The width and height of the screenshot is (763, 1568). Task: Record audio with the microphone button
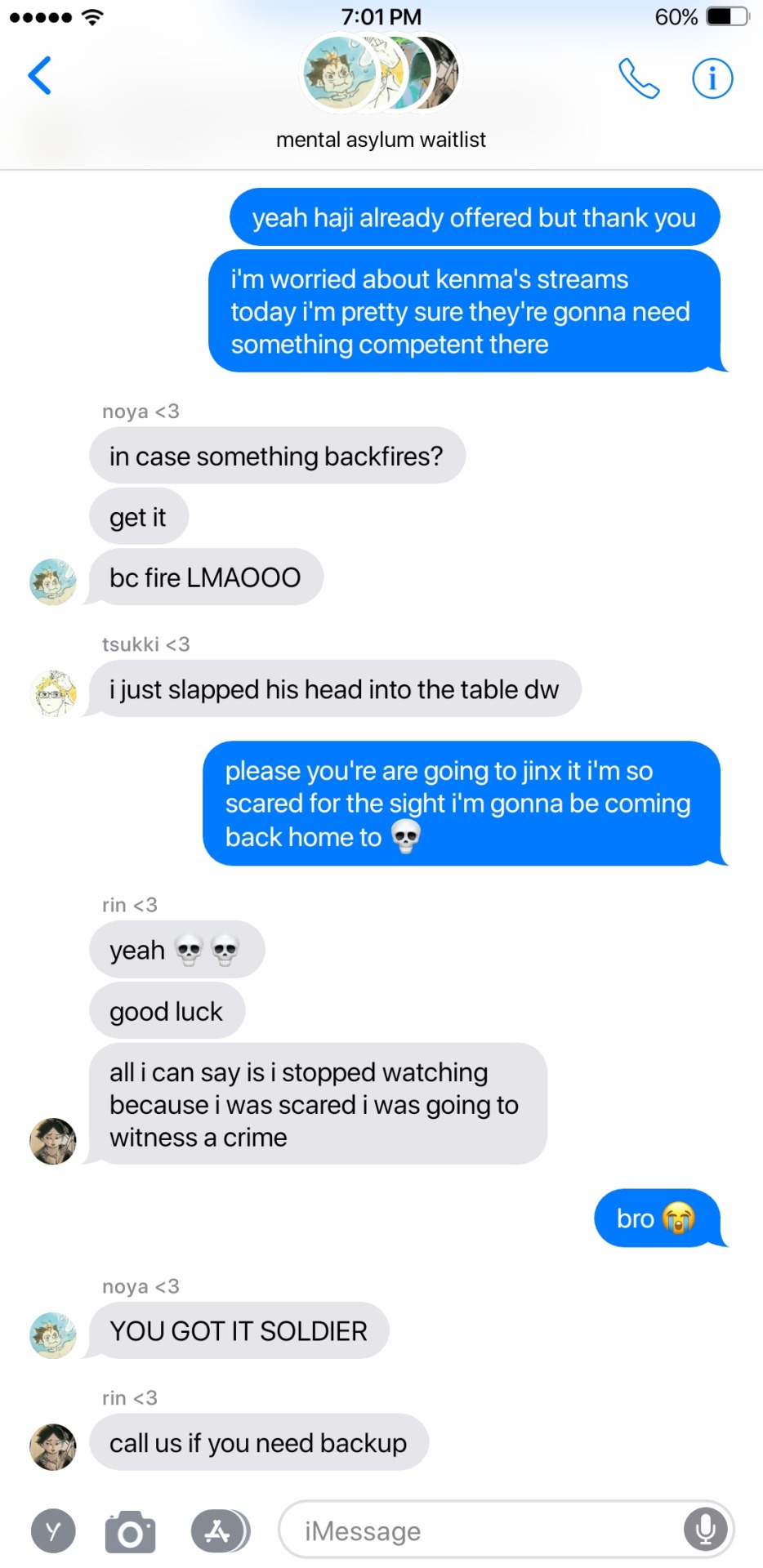point(705,1529)
